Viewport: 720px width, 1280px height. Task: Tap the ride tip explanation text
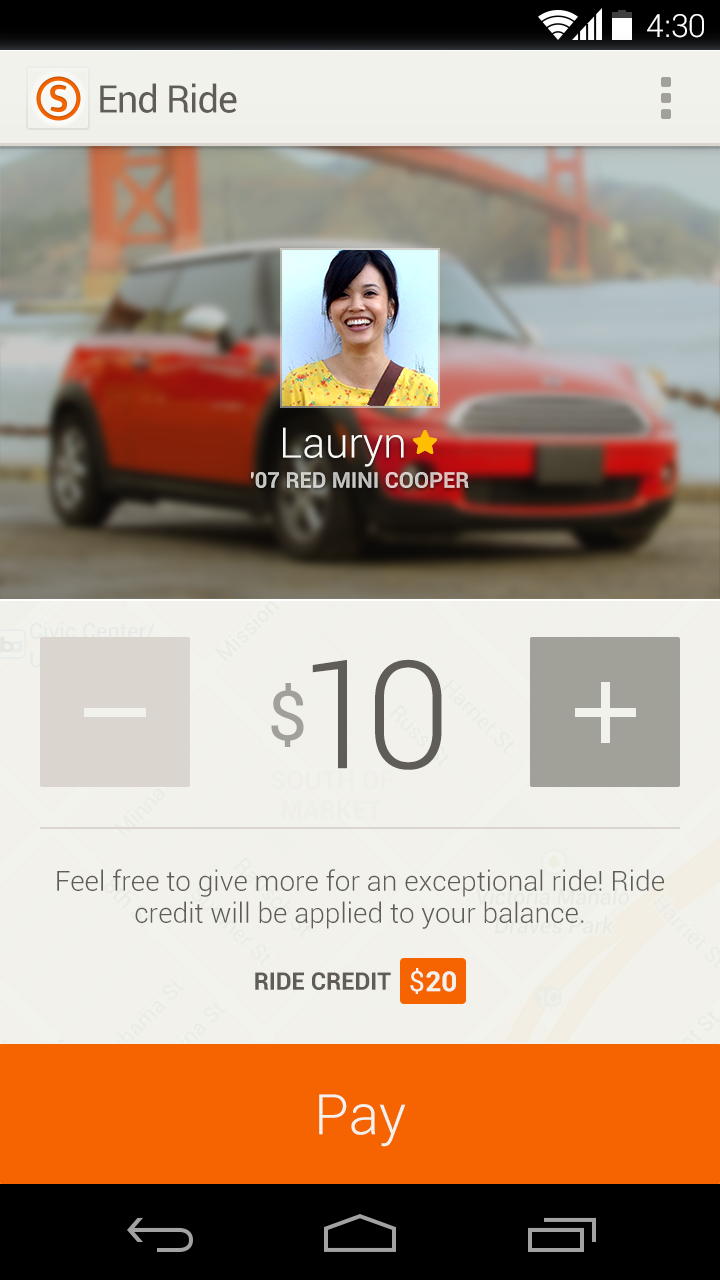[x=360, y=897]
